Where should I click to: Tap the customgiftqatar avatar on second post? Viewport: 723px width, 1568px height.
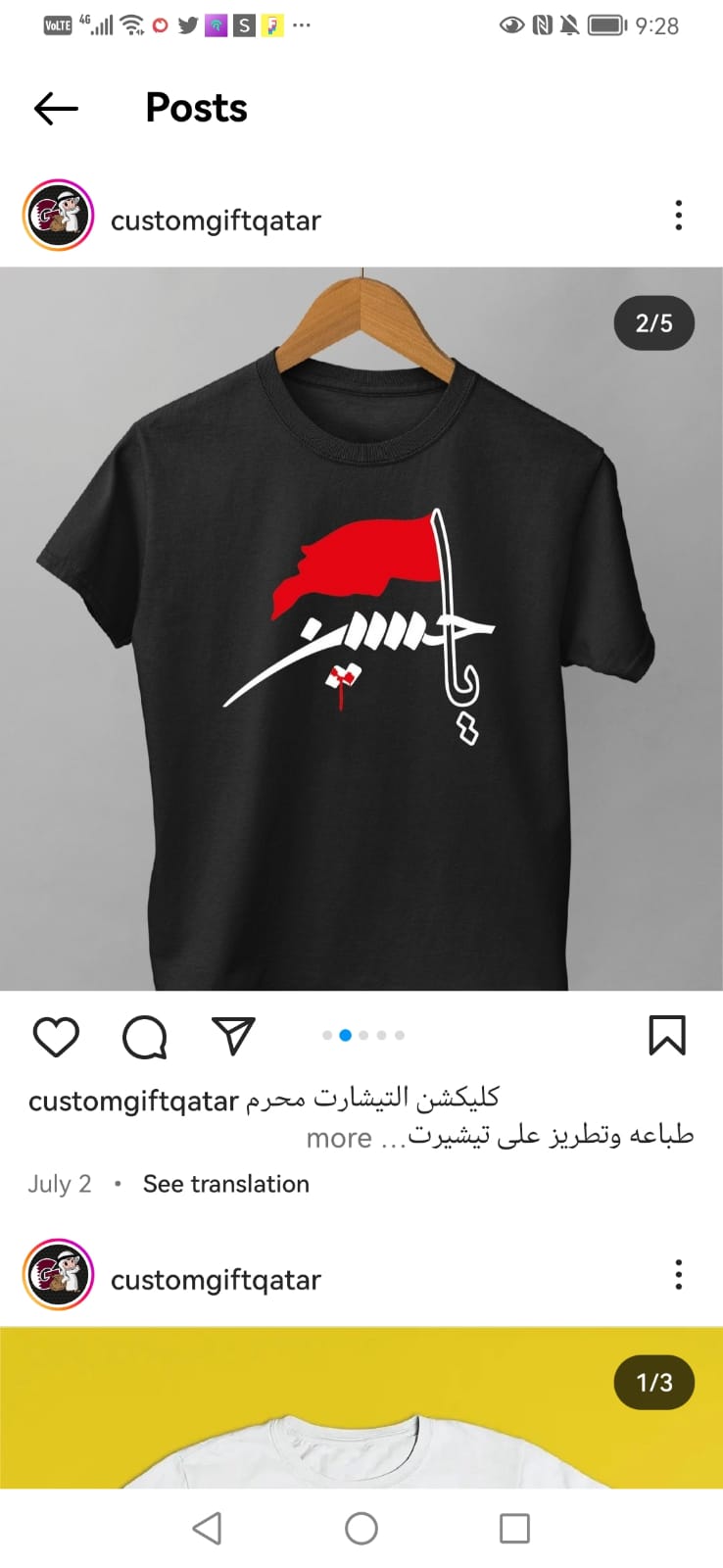point(58,1275)
